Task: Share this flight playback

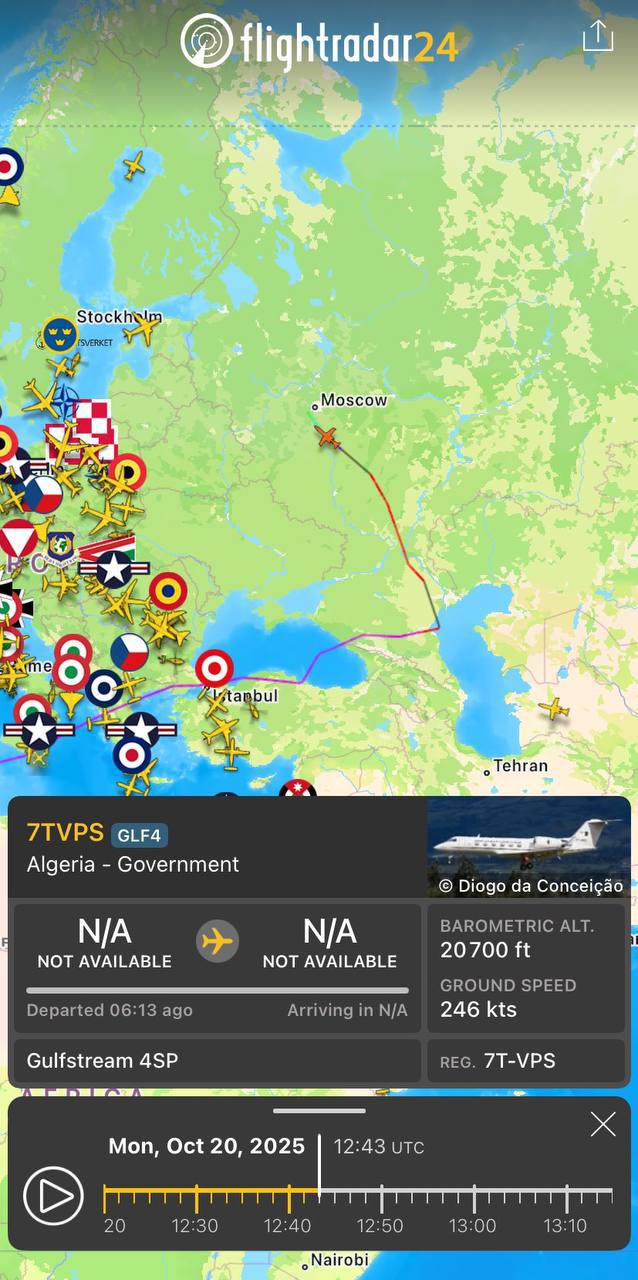Action: coord(597,36)
